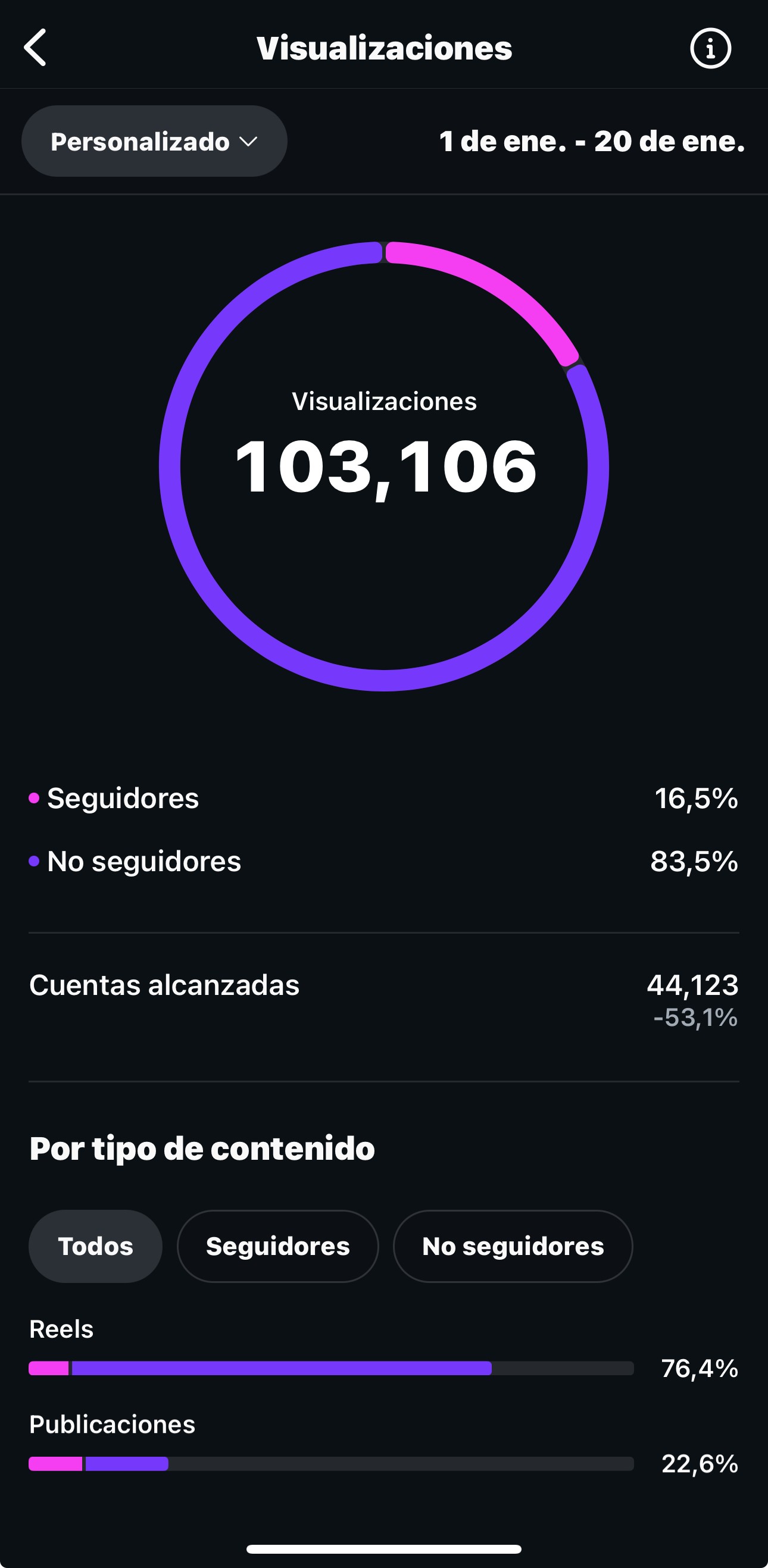Switch to the Seguidores filter chip
The width and height of the screenshot is (768, 1568).
277,1246
